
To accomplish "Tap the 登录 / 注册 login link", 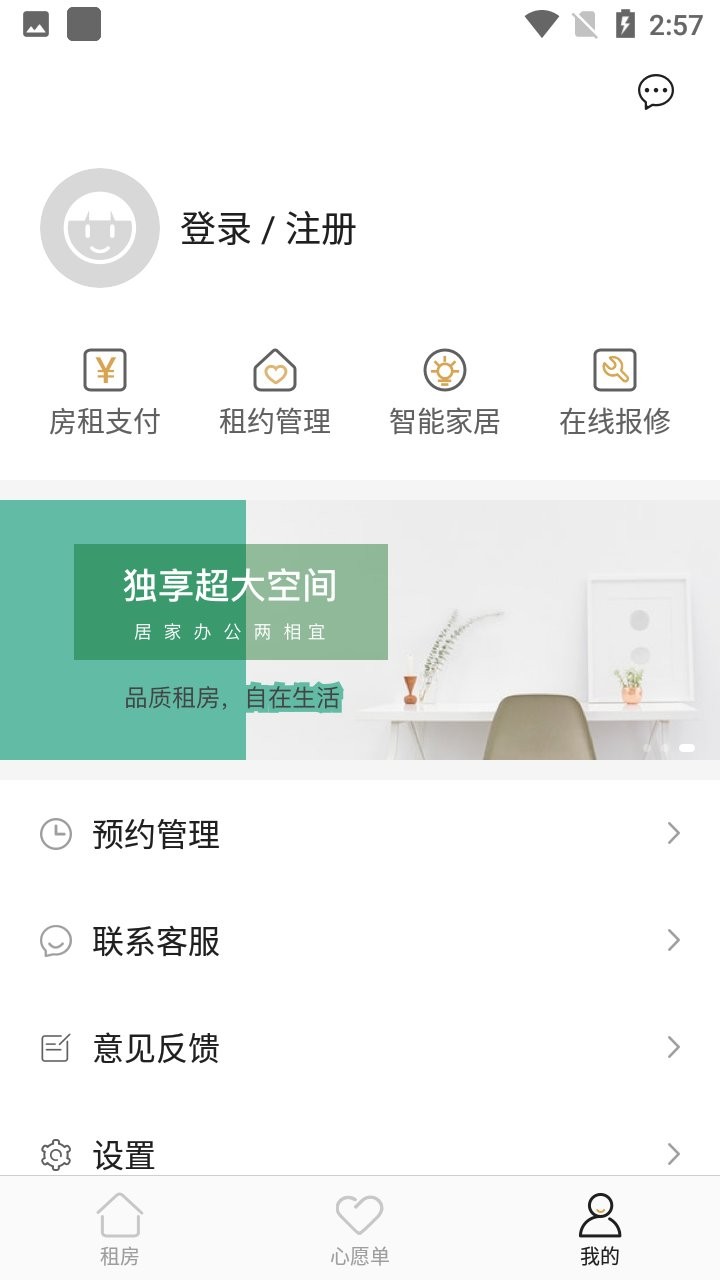I will coord(267,228).
